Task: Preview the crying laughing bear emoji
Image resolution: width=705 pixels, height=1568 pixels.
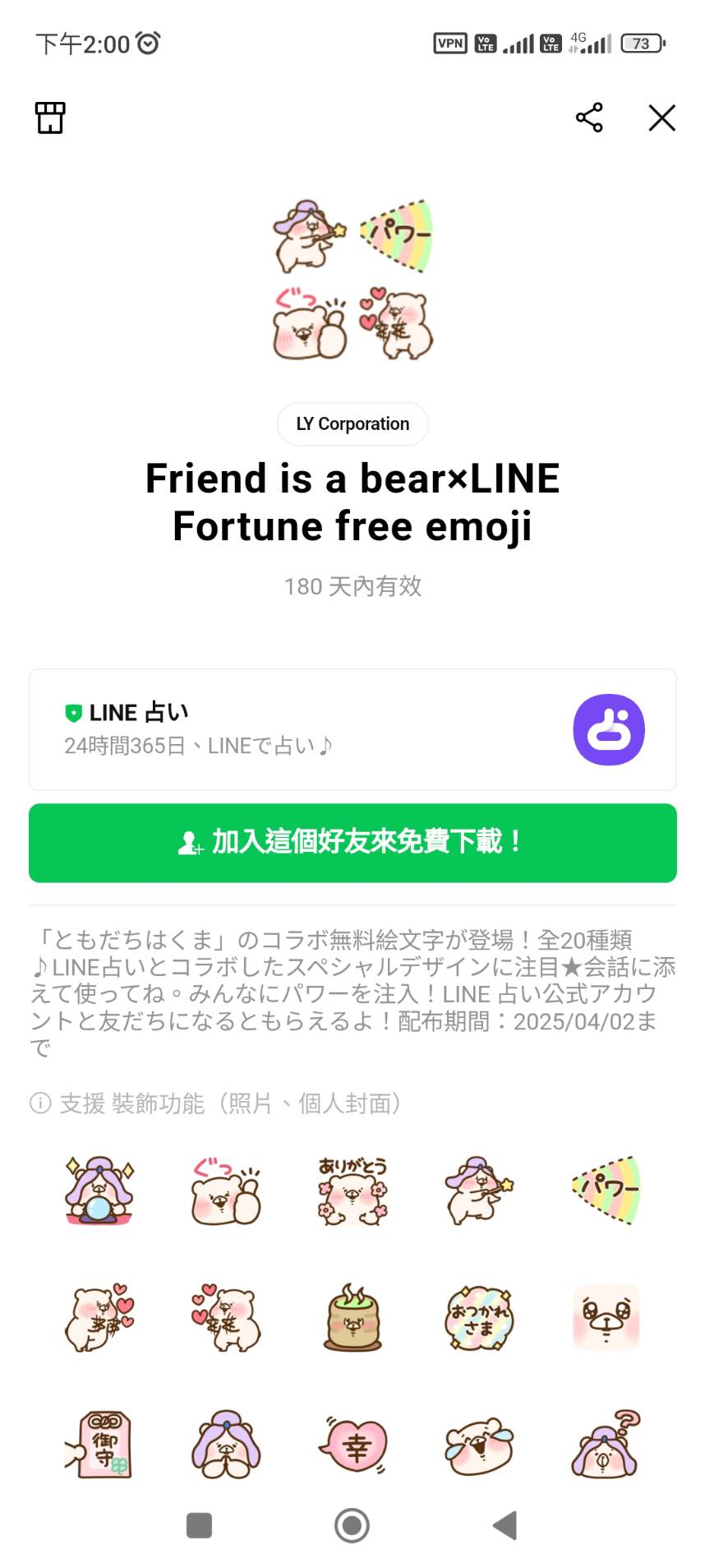Action: pyautogui.click(x=479, y=1445)
